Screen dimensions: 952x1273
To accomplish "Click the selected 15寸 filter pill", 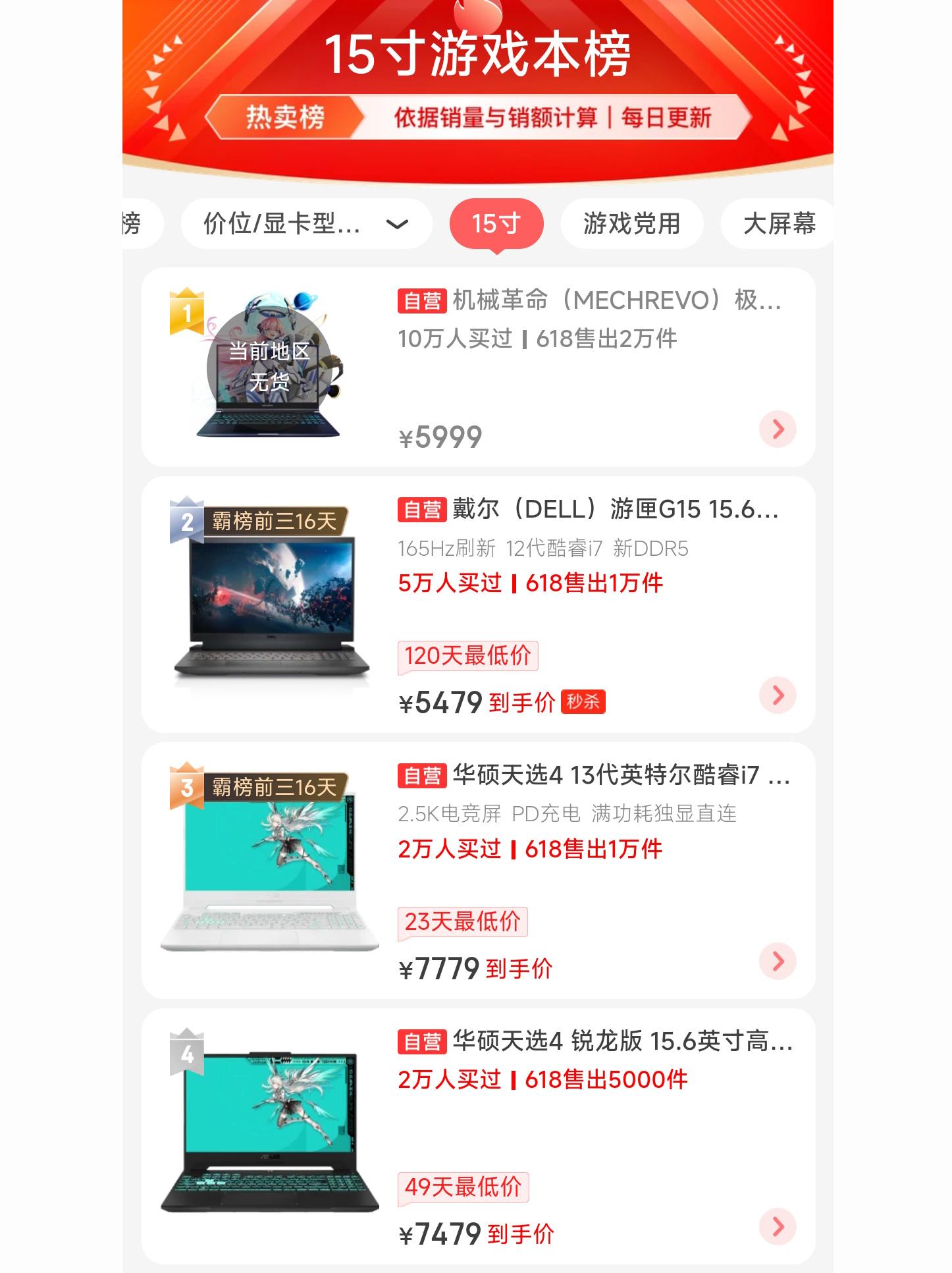I will [496, 223].
